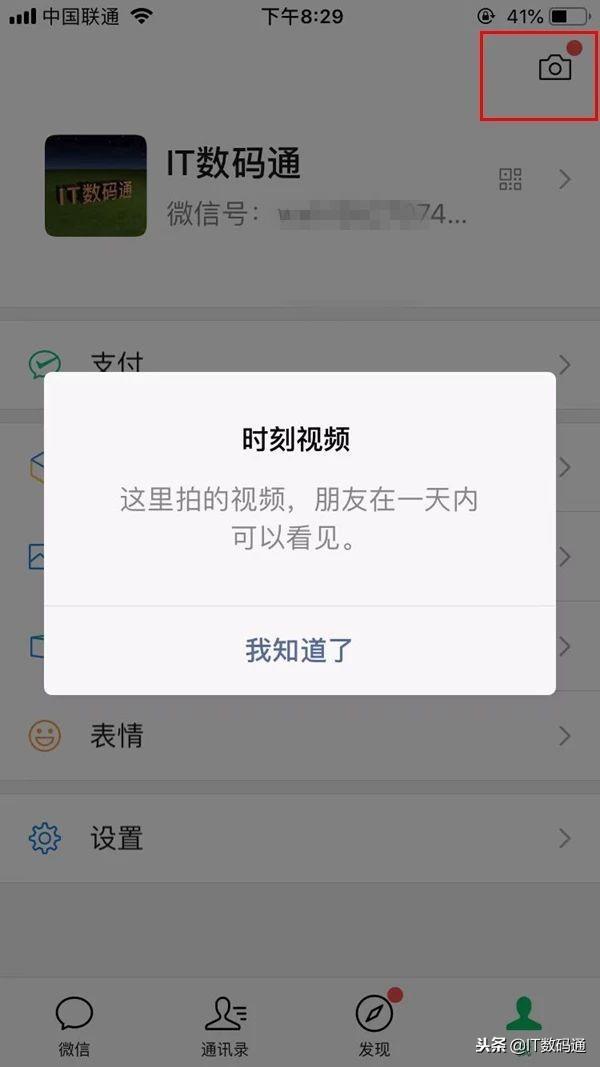Open the 支付 row
Screen dimensions: 600x1067
pos(300,358)
